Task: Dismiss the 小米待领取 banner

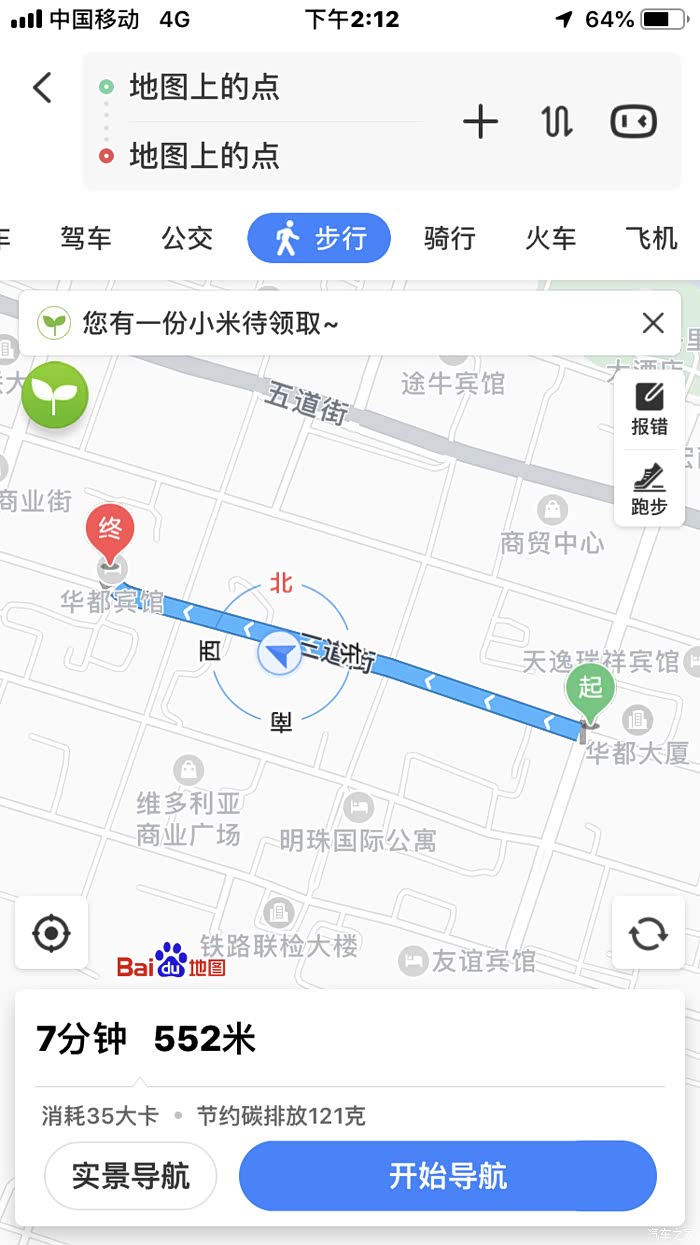Action: tap(653, 323)
